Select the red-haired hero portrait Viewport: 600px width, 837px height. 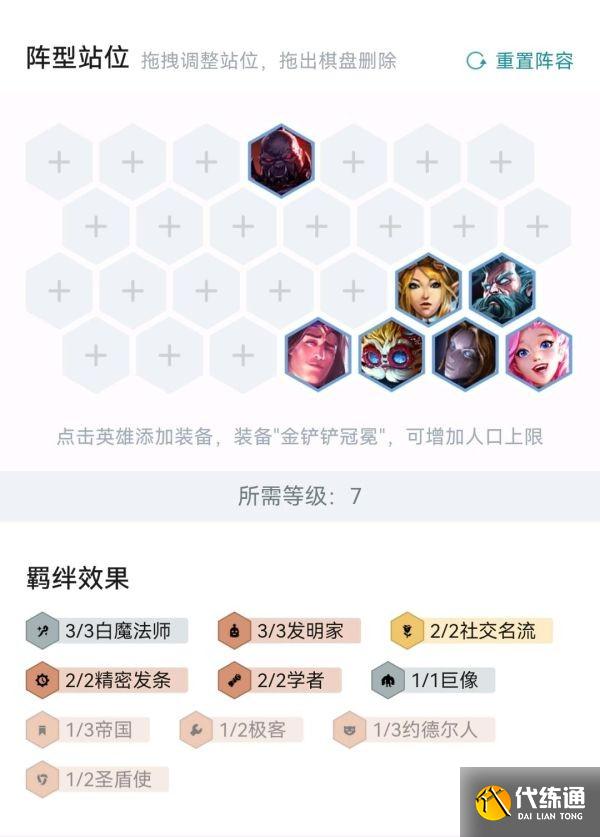[x=318, y=354]
